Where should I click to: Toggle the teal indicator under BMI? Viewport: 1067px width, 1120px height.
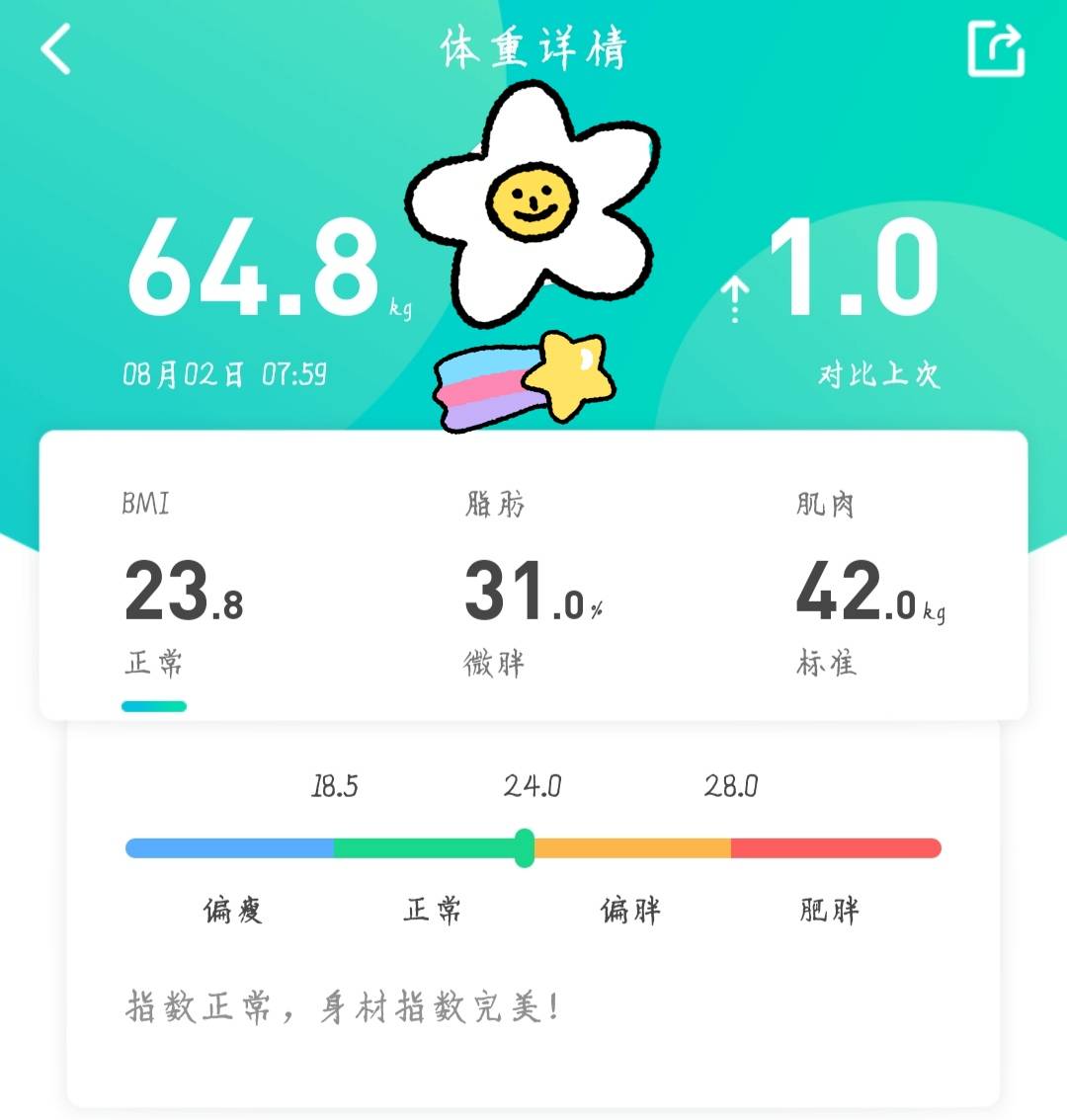coord(153,706)
